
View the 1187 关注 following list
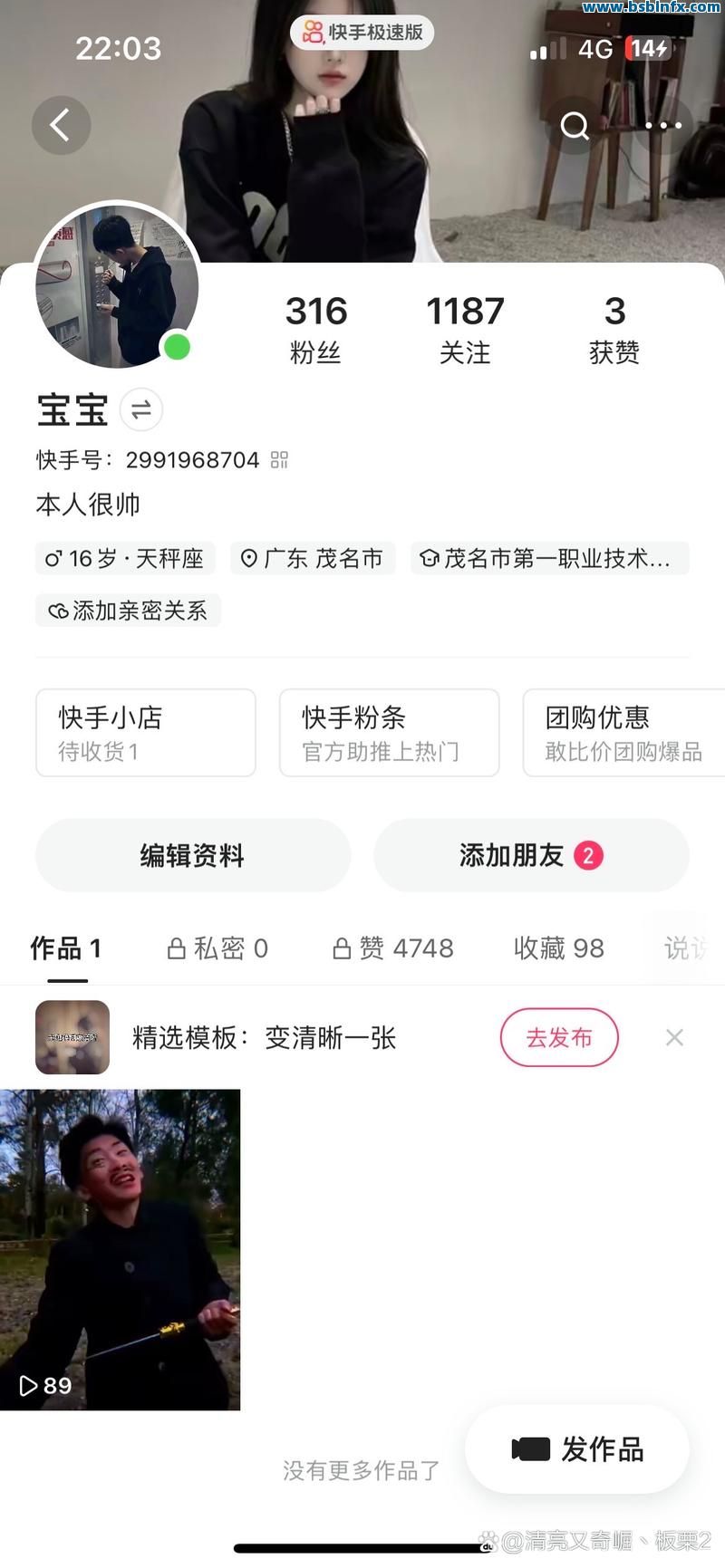[465, 328]
